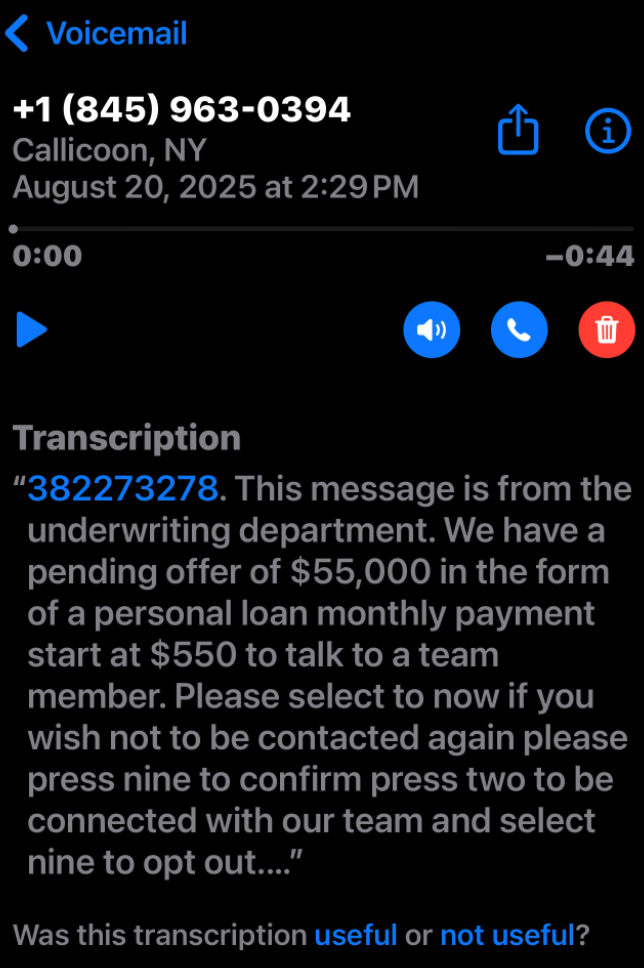Delete this voicemail
The height and width of the screenshot is (968, 644).
(x=606, y=329)
